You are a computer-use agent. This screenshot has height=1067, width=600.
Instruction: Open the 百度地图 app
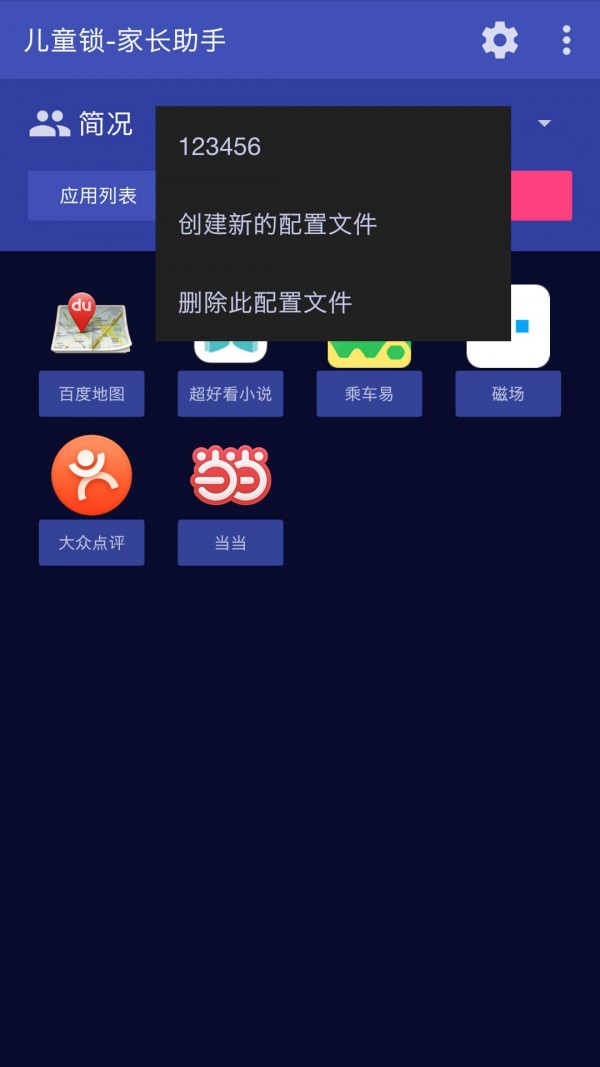click(91, 393)
